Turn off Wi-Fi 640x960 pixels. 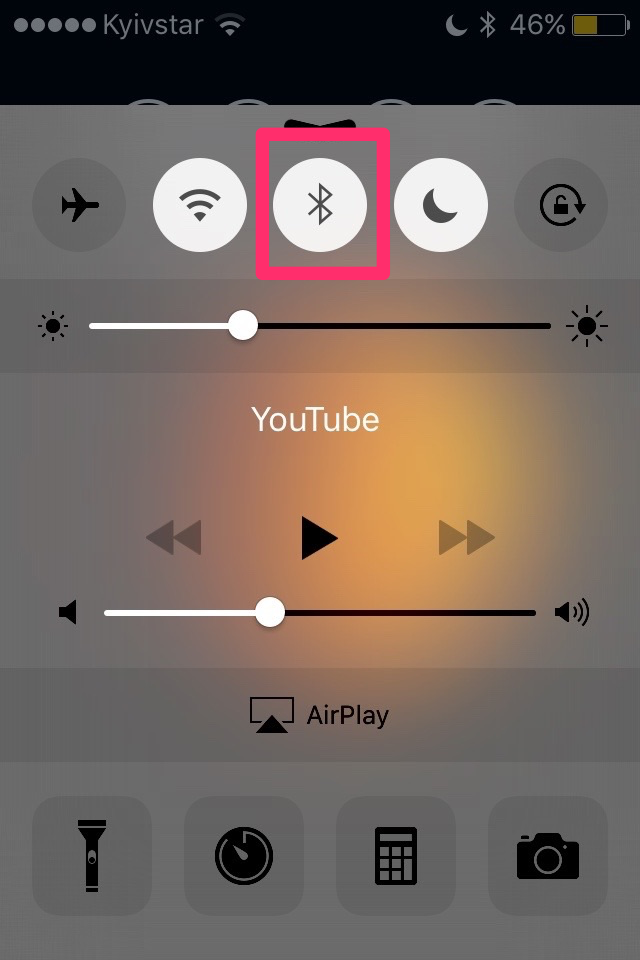point(200,205)
